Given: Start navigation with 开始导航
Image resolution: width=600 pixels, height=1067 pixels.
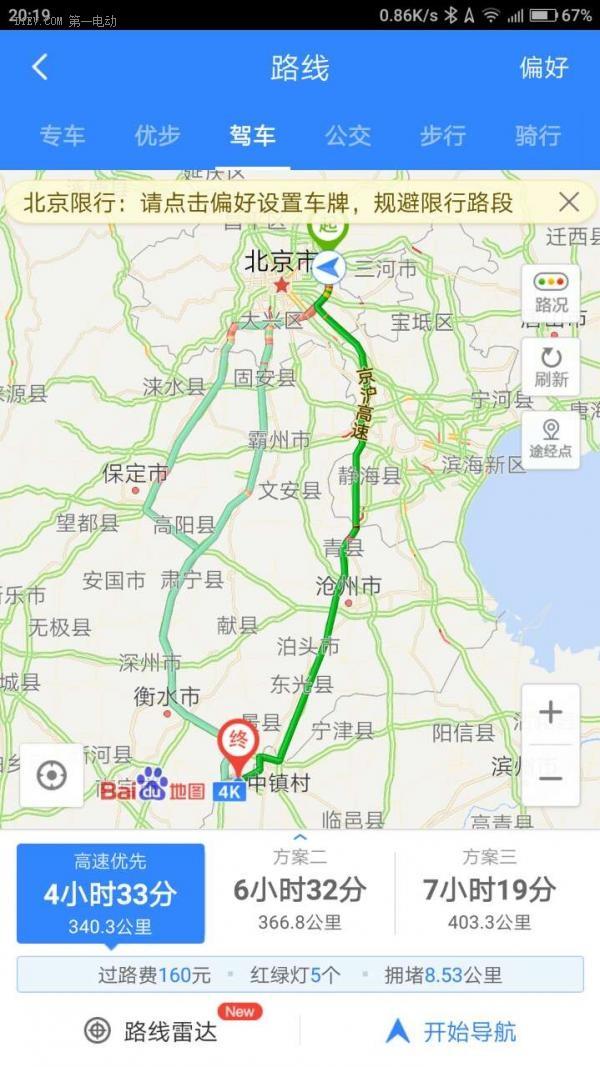Looking at the screenshot, I should (450, 1031).
